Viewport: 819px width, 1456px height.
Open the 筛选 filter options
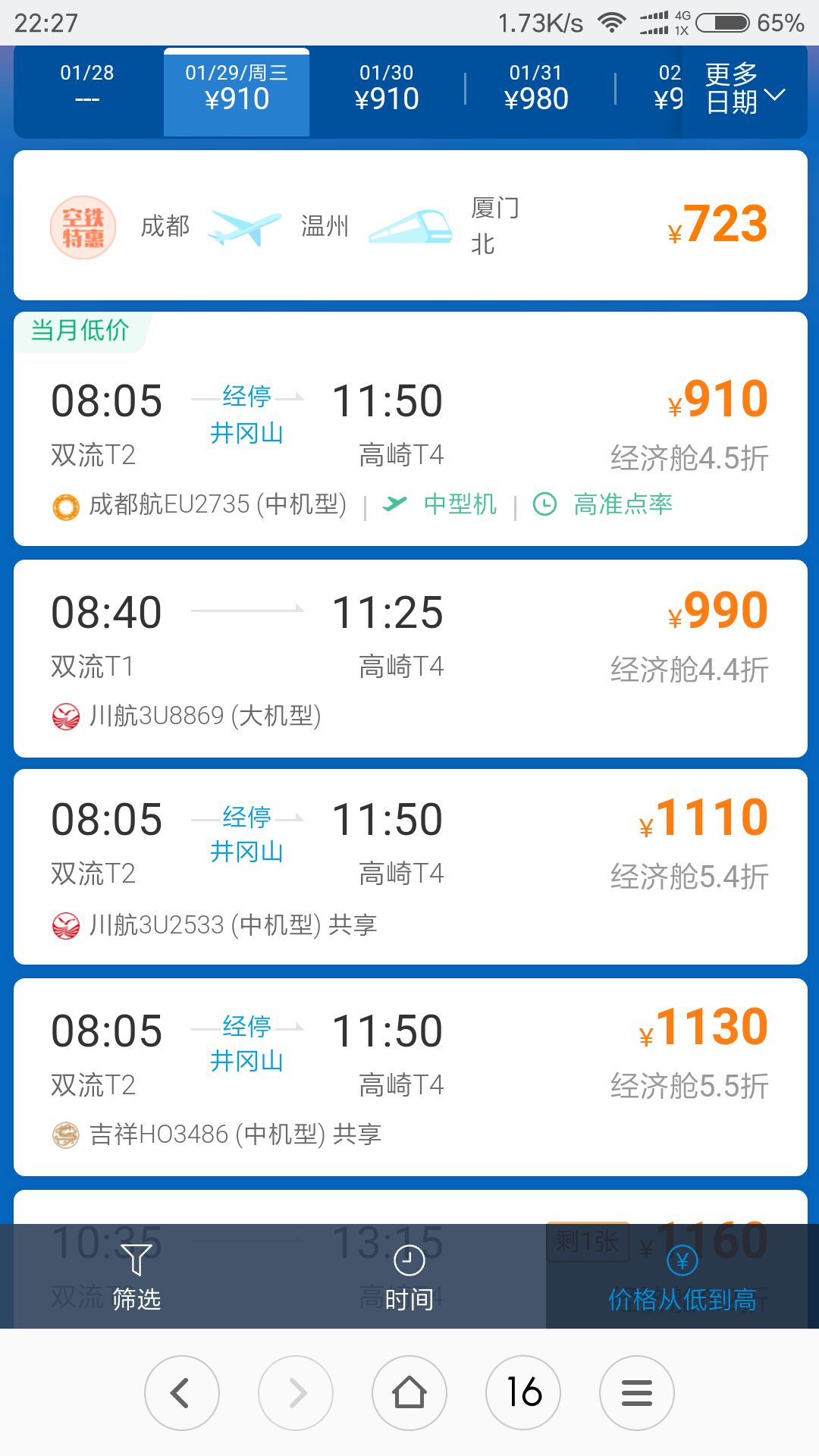[136, 1277]
